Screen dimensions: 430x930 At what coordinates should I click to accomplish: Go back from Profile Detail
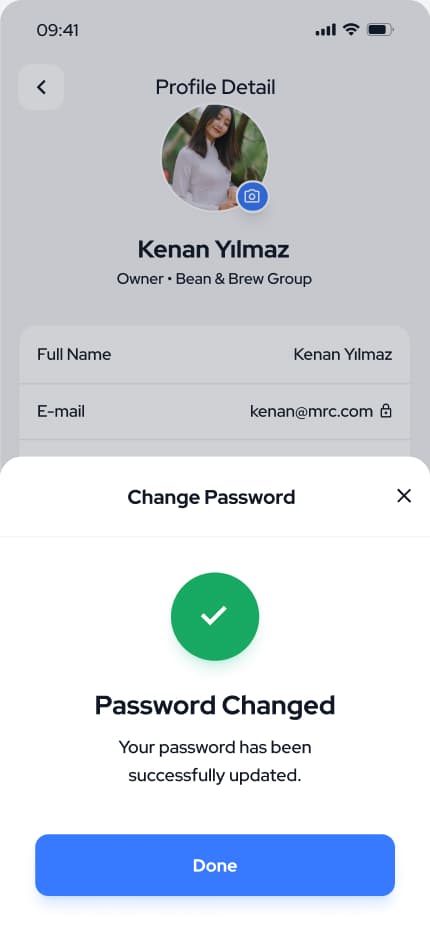click(41, 87)
